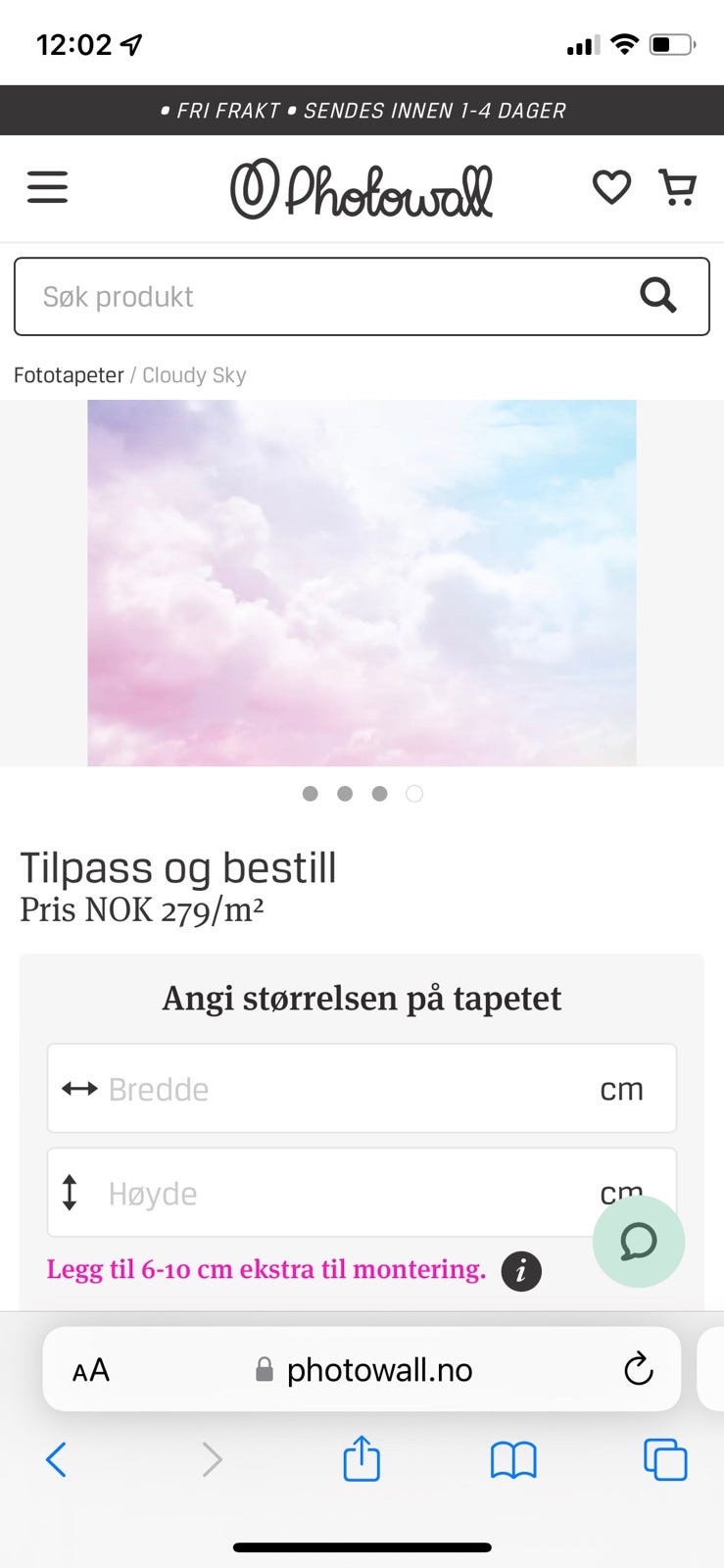
Task: Tap the reload icon in address bar
Action: pos(638,1369)
